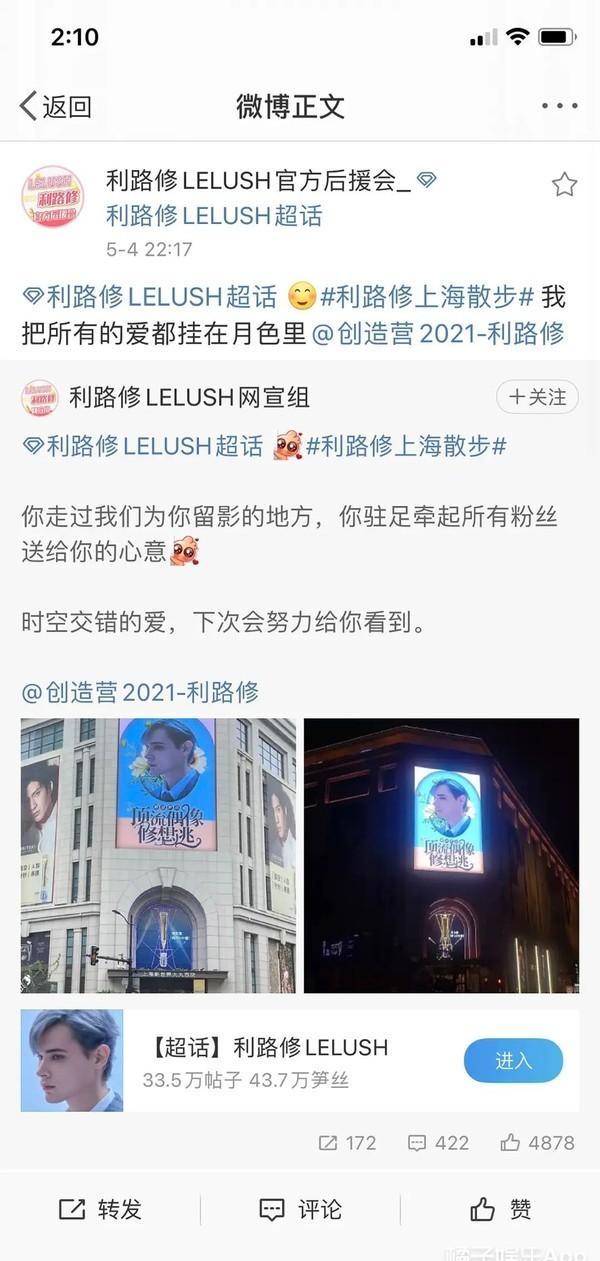
Task: Favorite this post with the star icon
Action: (x=564, y=184)
